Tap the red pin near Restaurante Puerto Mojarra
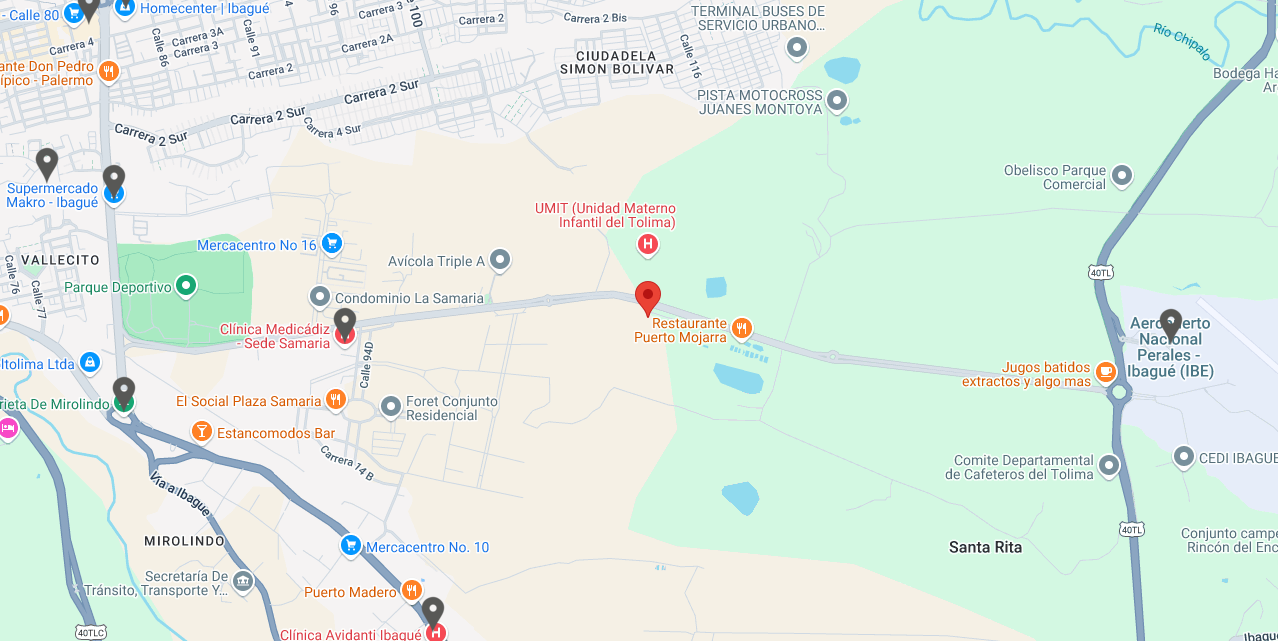The height and width of the screenshot is (641, 1278). click(648, 297)
